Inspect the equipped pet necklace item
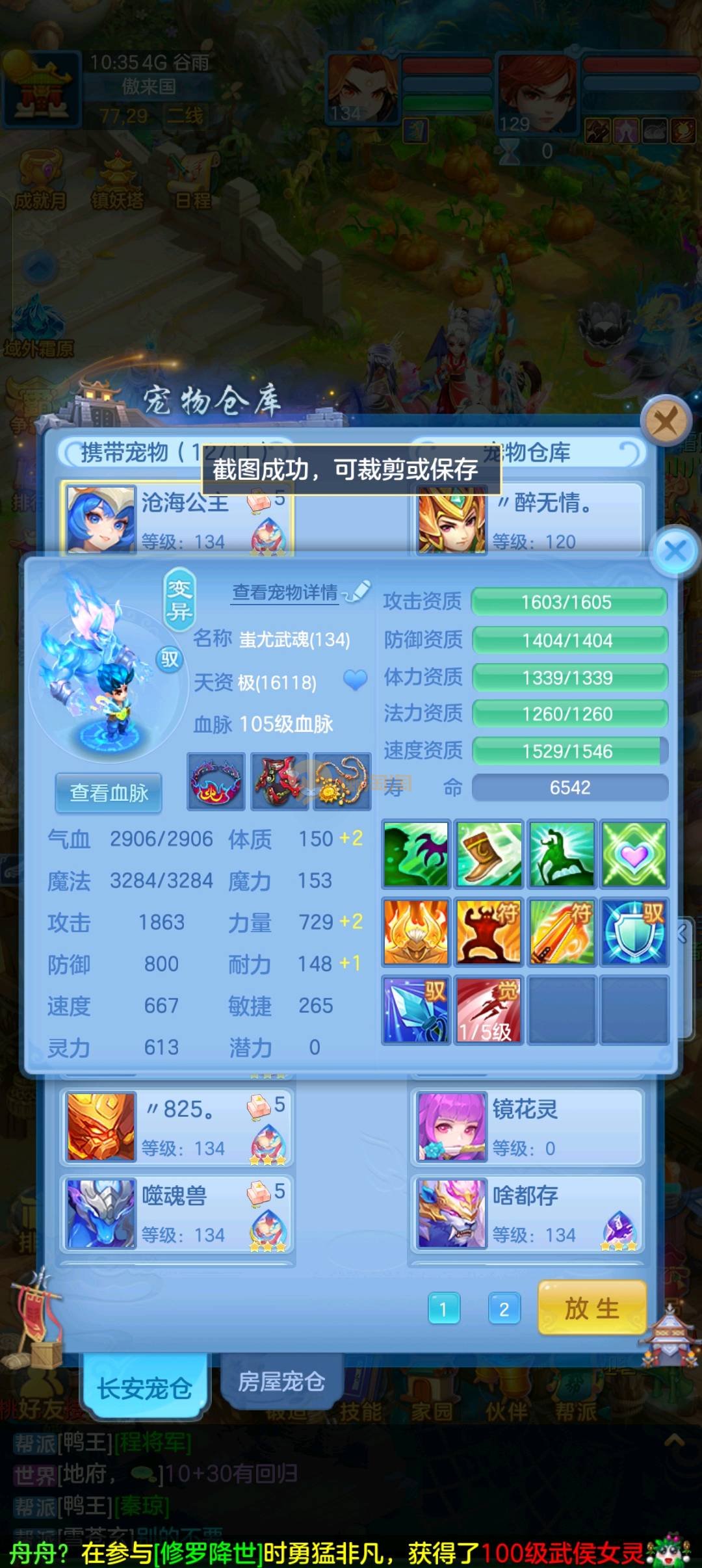702x1568 pixels. coord(342,781)
